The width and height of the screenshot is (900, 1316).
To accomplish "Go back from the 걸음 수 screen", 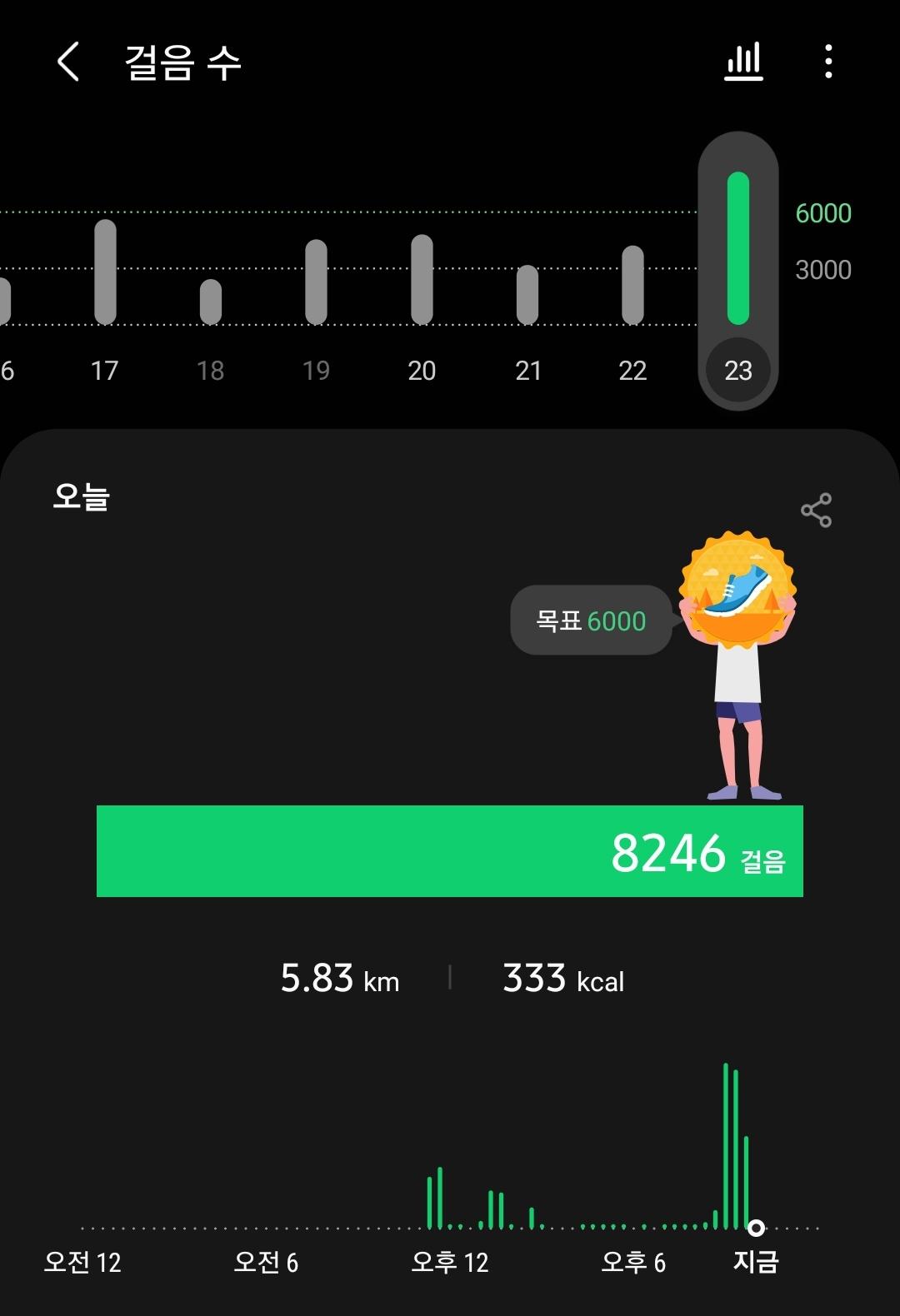I will tap(68, 62).
